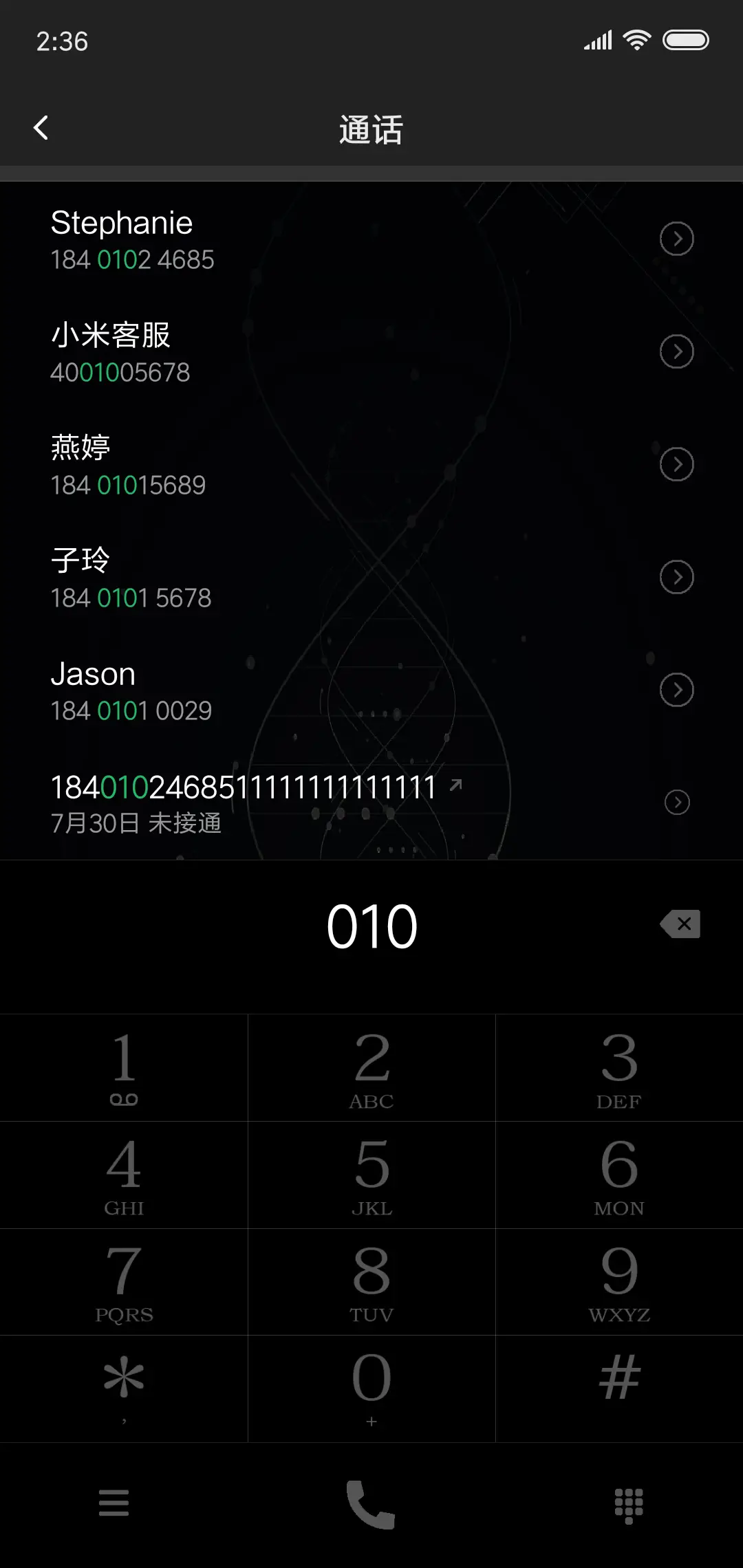Tap the entered number 010 field
Image resolution: width=743 pixels, height=1568 pixels.
coord(371,924)
